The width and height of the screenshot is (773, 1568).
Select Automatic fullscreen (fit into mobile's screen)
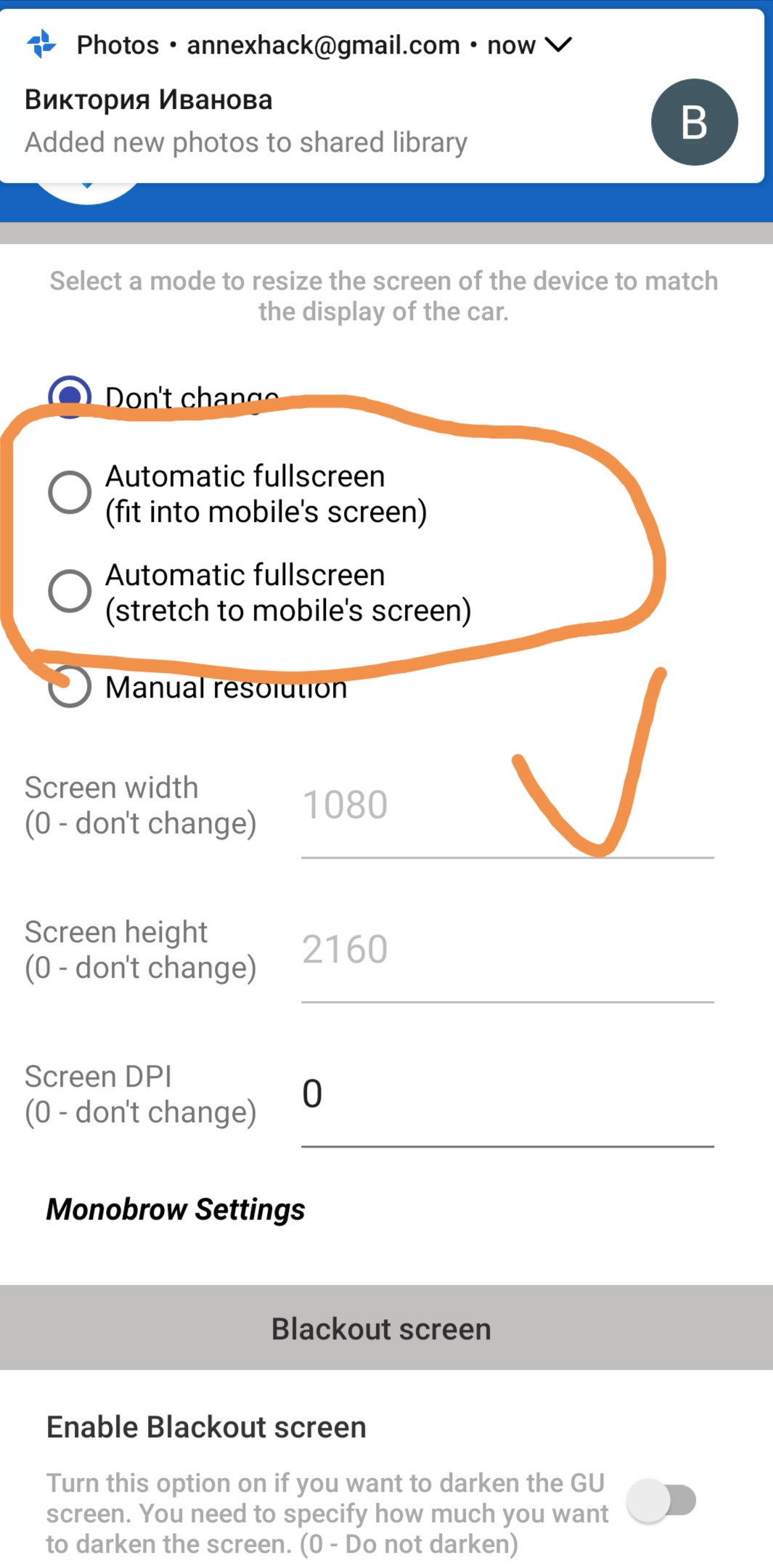(70, 492)
